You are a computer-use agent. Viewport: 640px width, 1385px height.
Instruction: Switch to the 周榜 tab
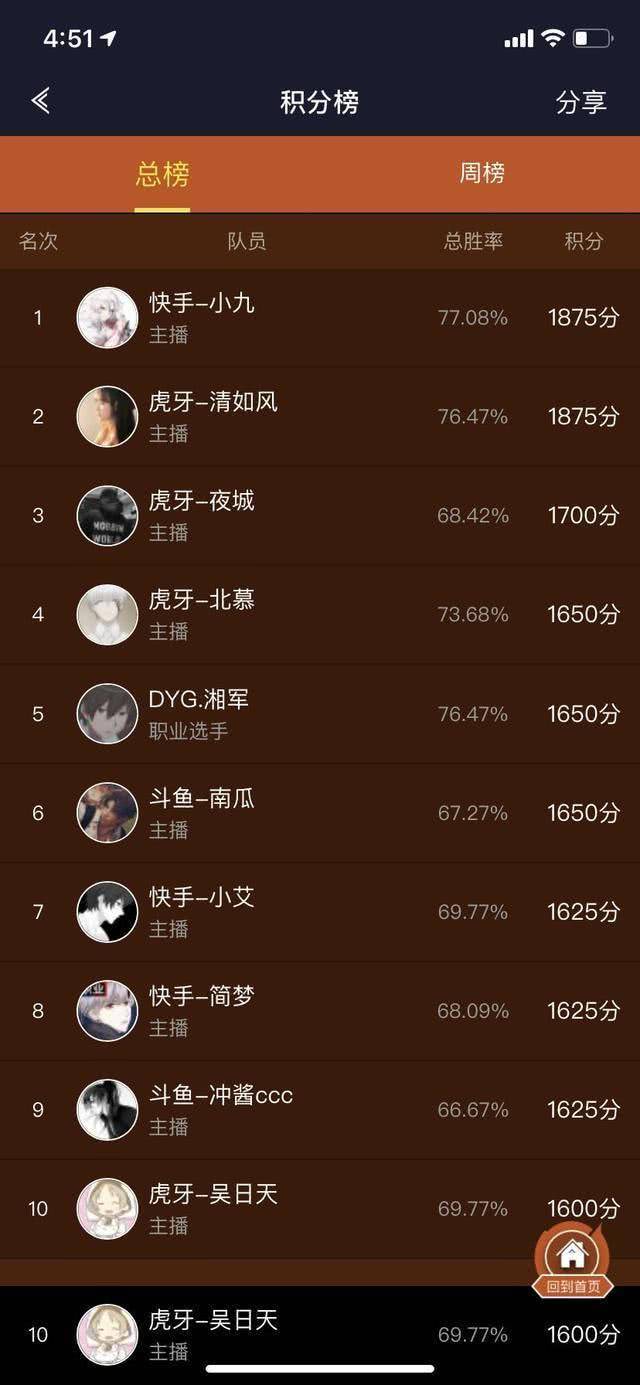coord(481,173)
